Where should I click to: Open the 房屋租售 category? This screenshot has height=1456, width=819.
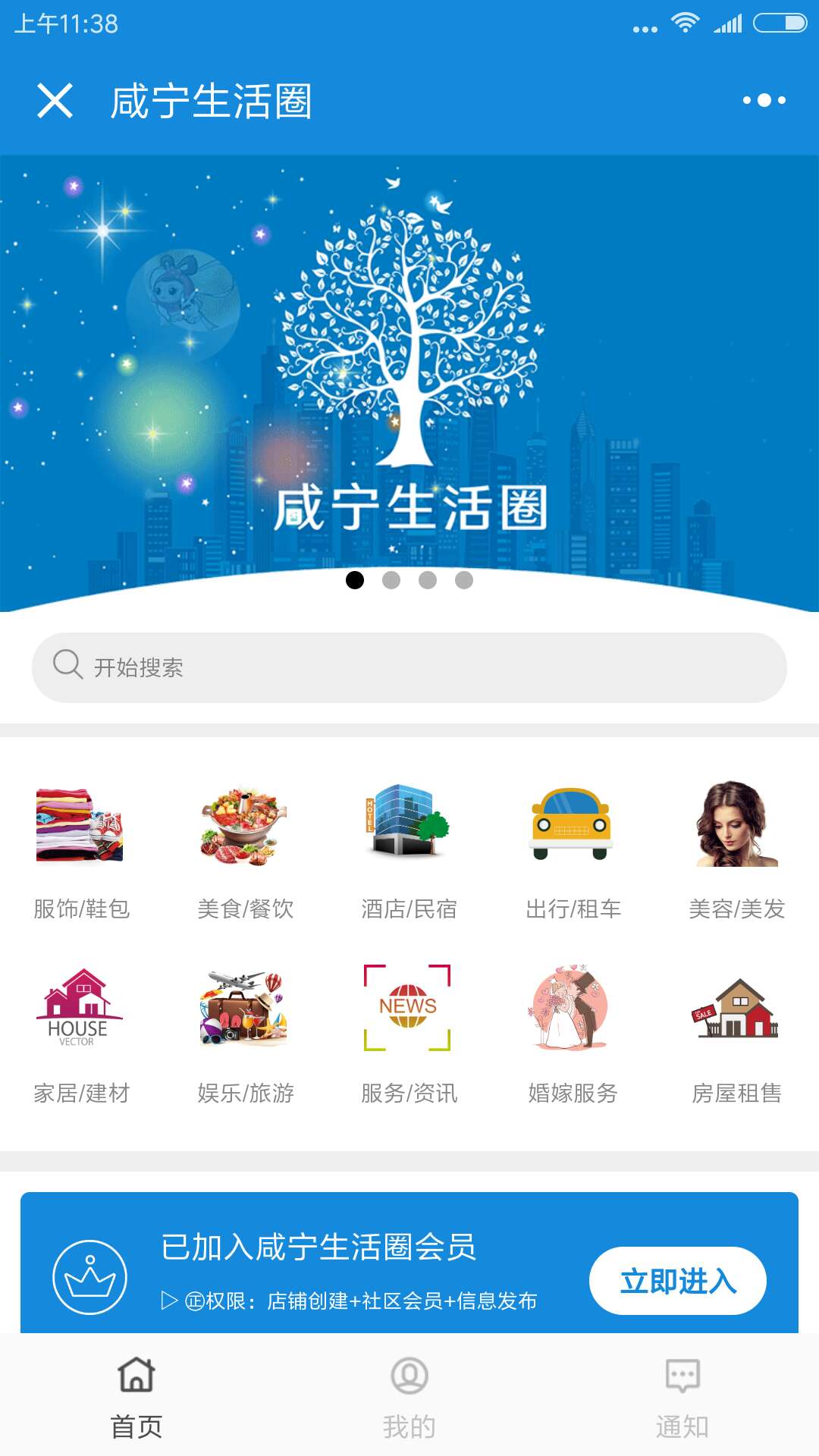tap(736, 1034)
